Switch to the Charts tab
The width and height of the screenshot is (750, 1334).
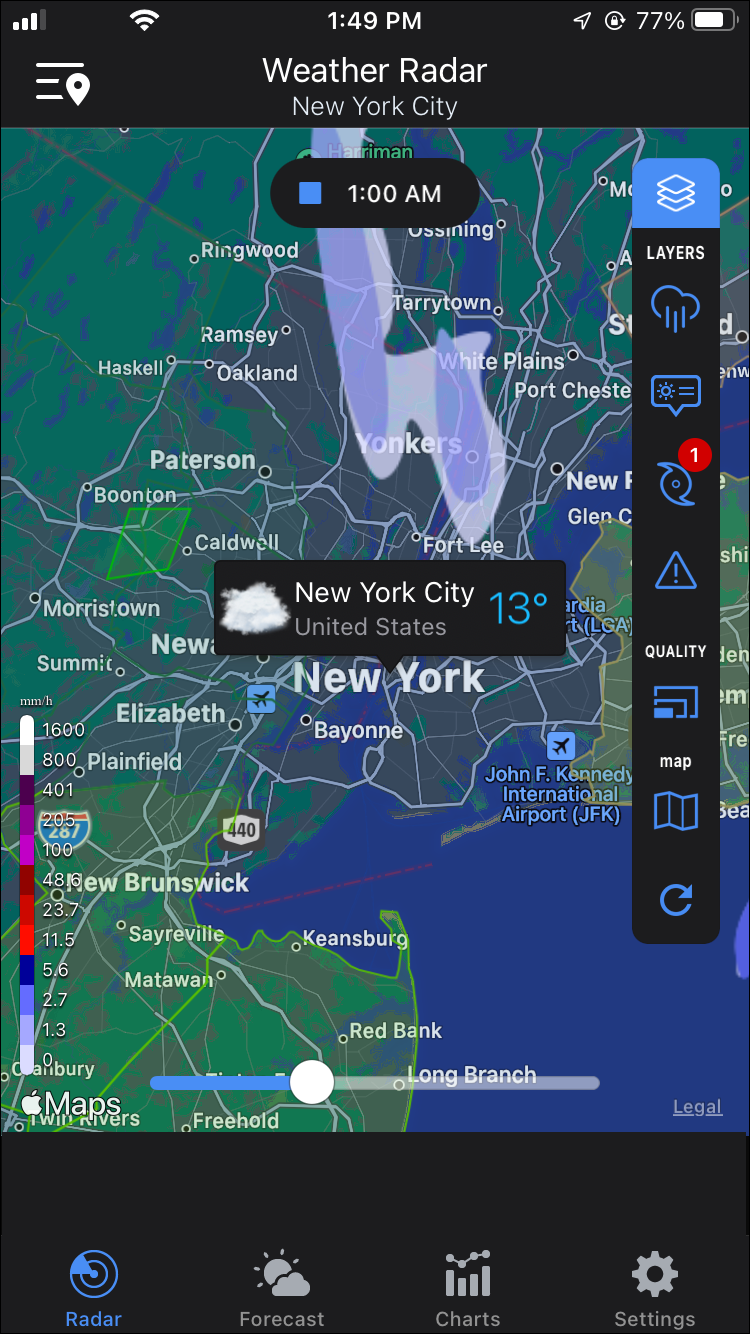[468, 1289]
